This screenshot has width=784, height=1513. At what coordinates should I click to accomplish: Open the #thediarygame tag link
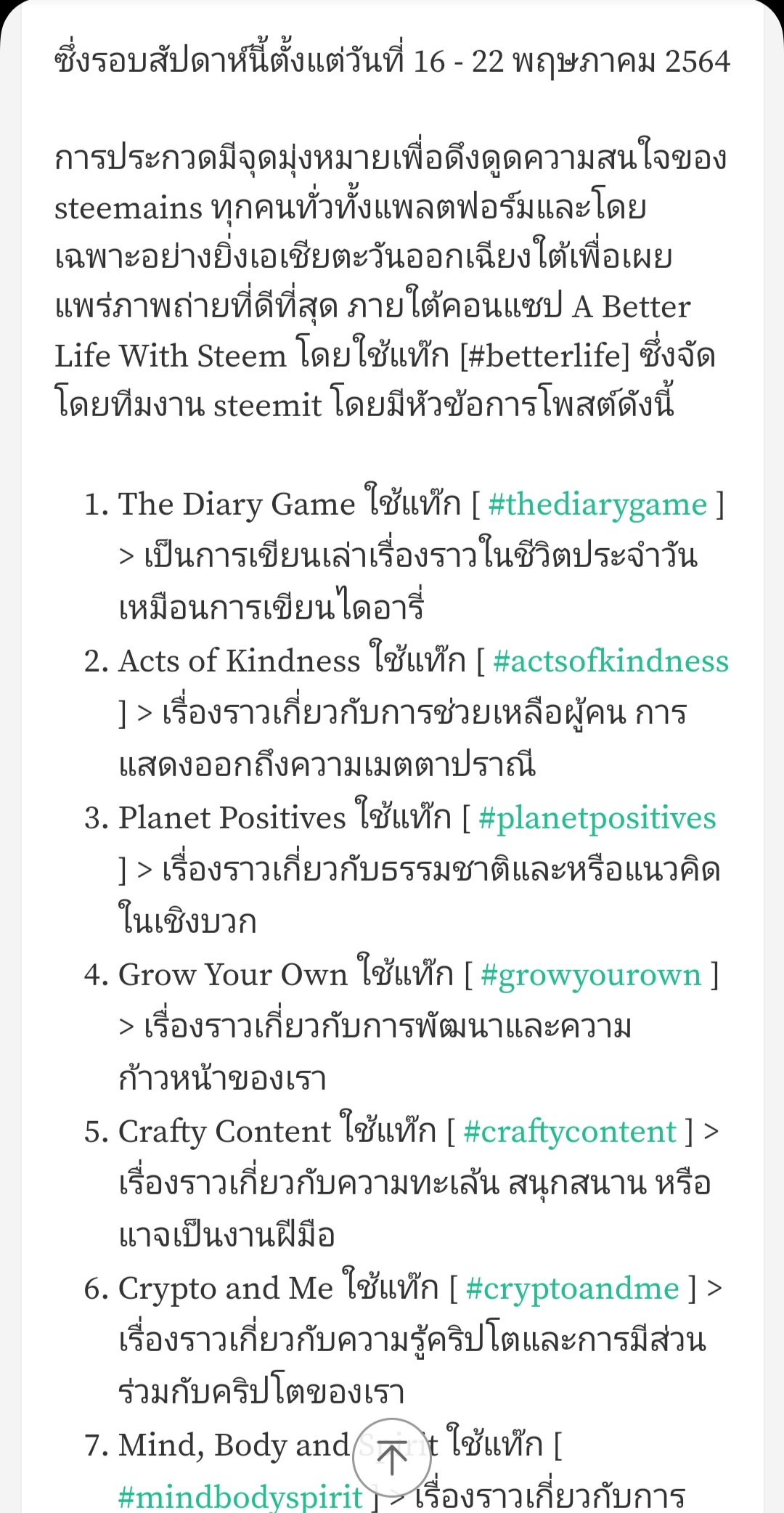pos(597,505)
